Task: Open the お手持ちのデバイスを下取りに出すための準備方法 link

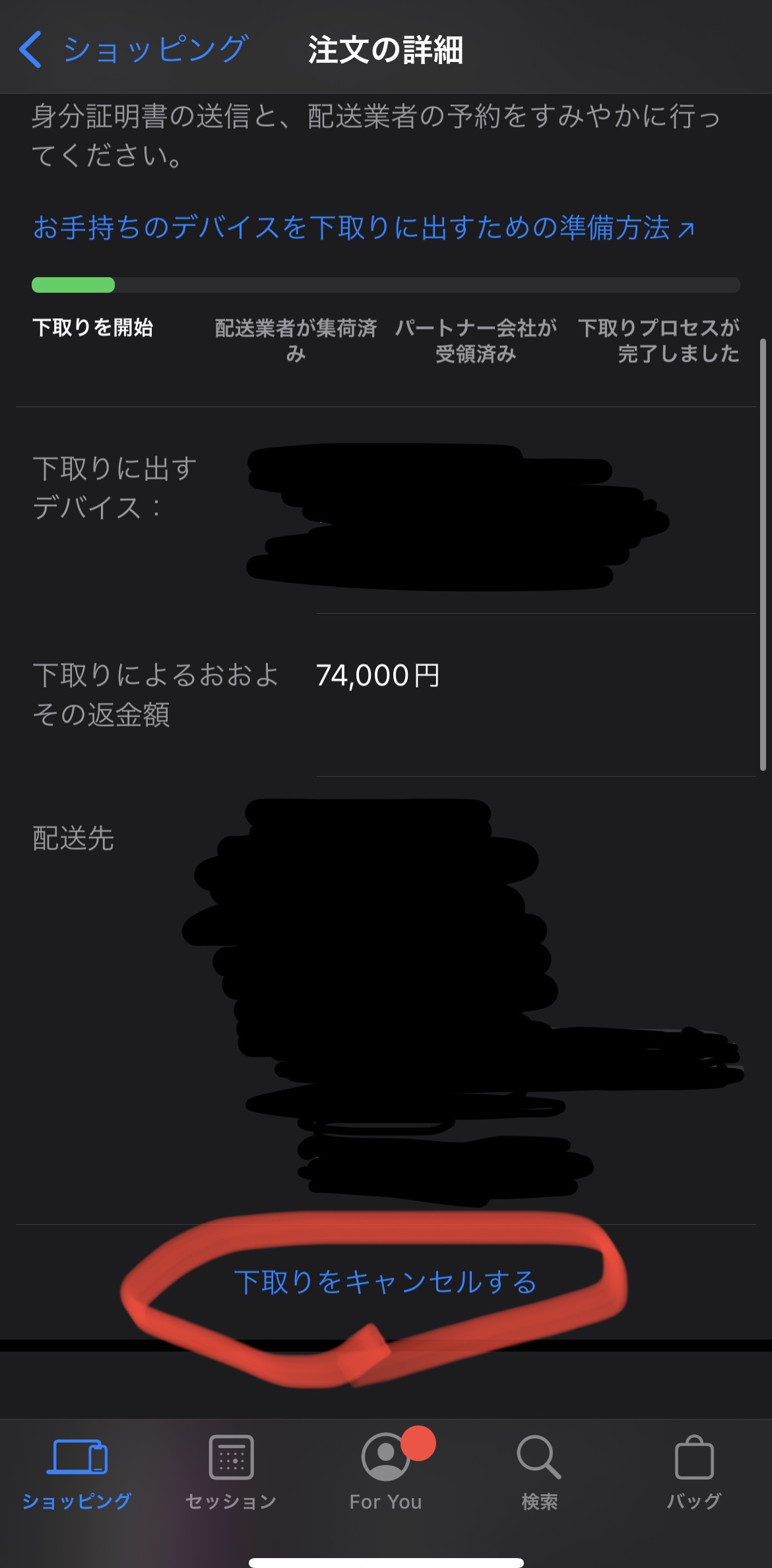Action: point(363,228)
